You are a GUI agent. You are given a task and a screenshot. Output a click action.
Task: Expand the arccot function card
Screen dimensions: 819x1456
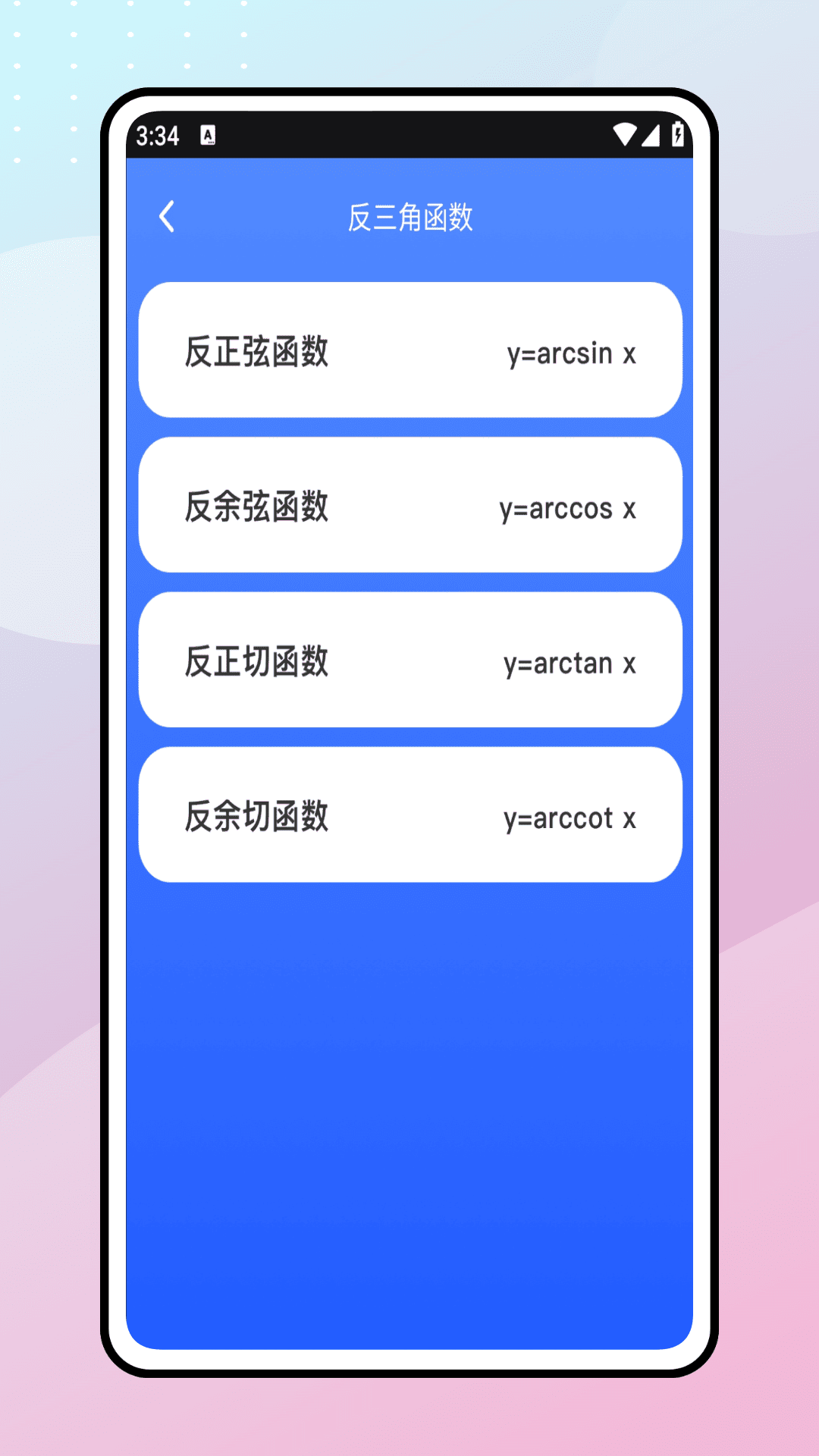(409, 815)
